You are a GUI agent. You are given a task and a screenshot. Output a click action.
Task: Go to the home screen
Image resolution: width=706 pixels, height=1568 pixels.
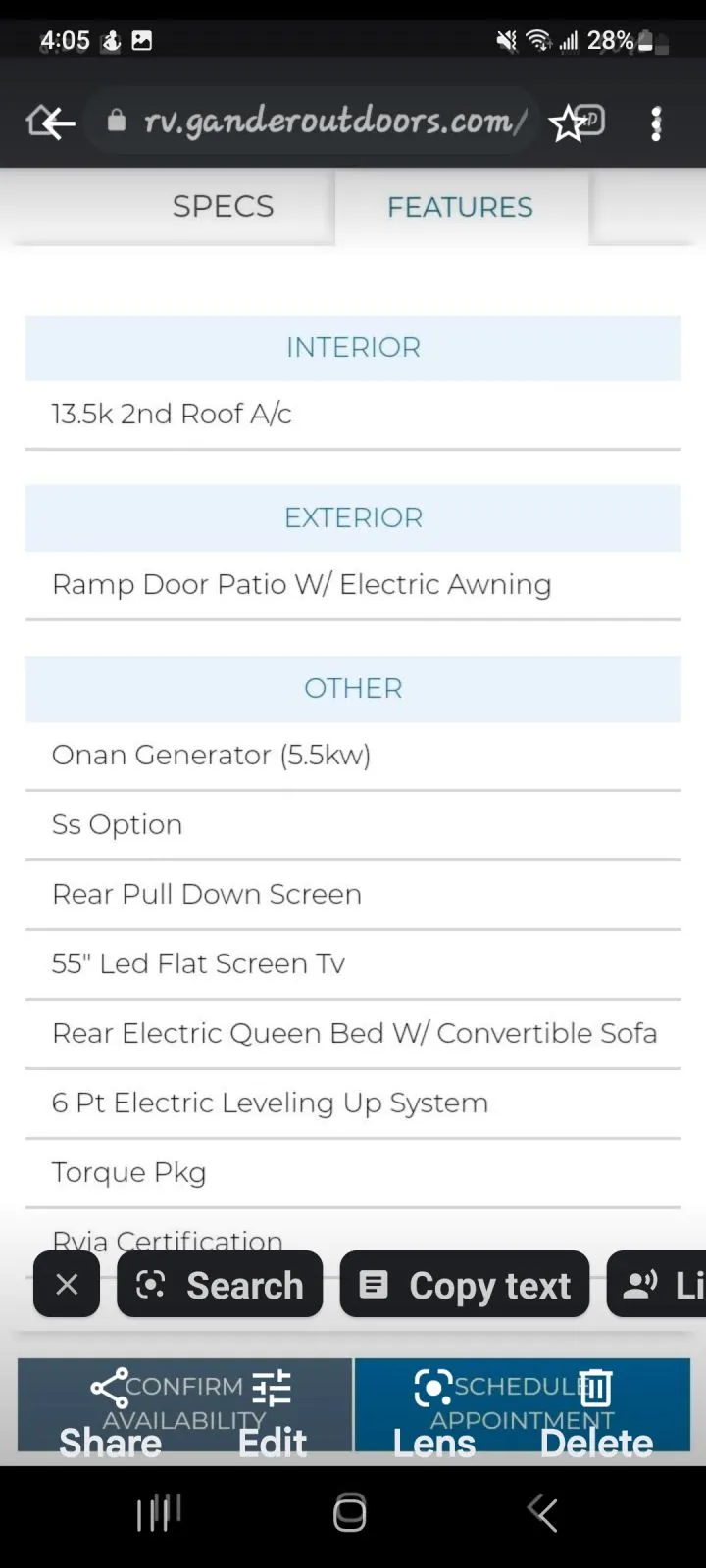coord(350,1513)
